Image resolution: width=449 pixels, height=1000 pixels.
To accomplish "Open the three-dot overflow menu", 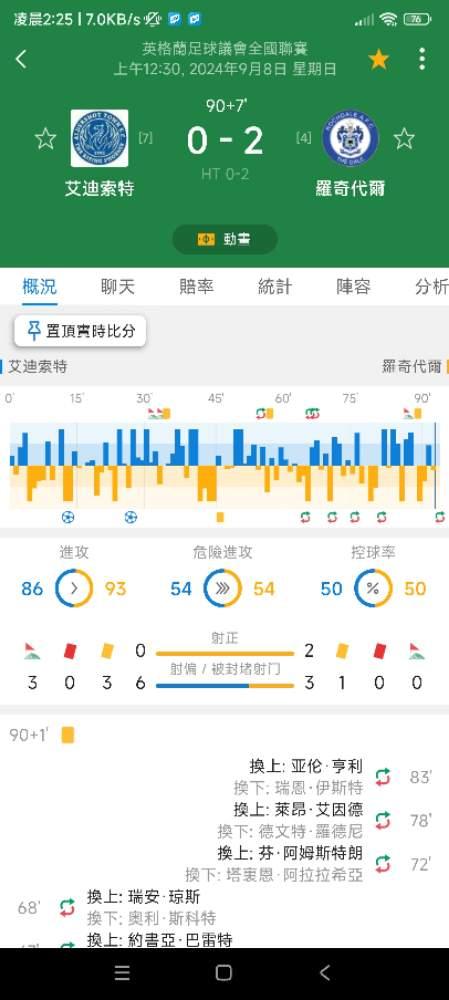I will pyautogui.click(x=422, y=59).
